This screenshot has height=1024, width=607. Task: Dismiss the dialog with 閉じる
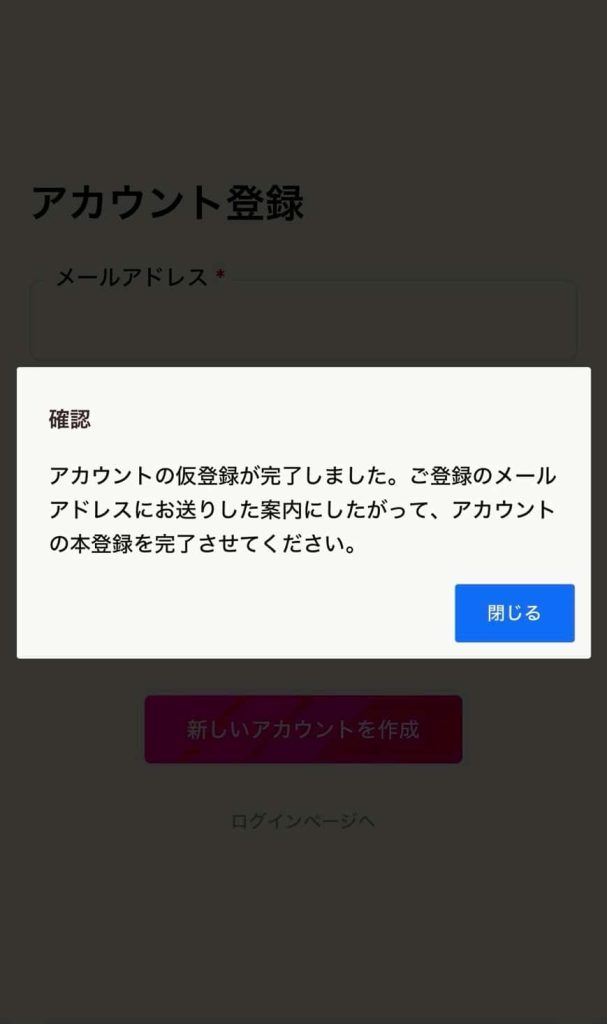click(x=514, y=613)
